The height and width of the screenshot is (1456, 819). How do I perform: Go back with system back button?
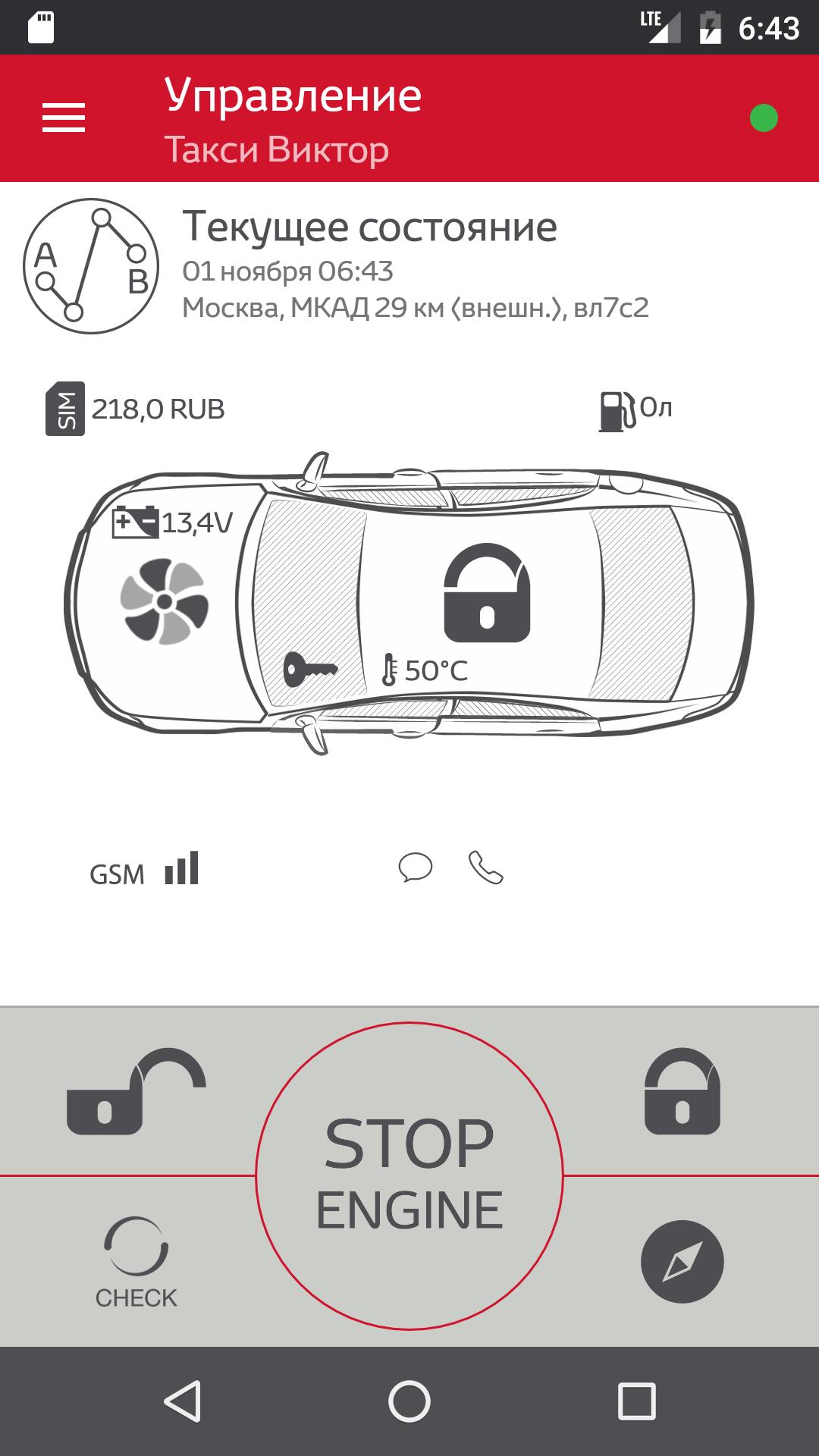click(x=182, y=1401)
